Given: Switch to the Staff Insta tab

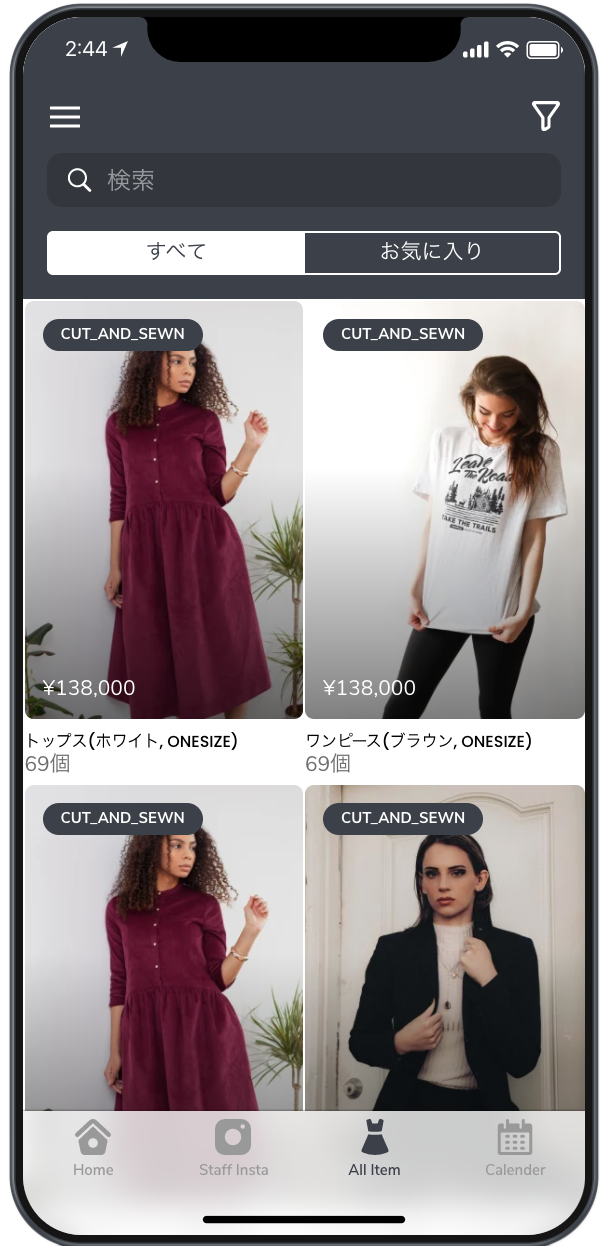Looking at the screenshot, I should (x=233, y=1148).
